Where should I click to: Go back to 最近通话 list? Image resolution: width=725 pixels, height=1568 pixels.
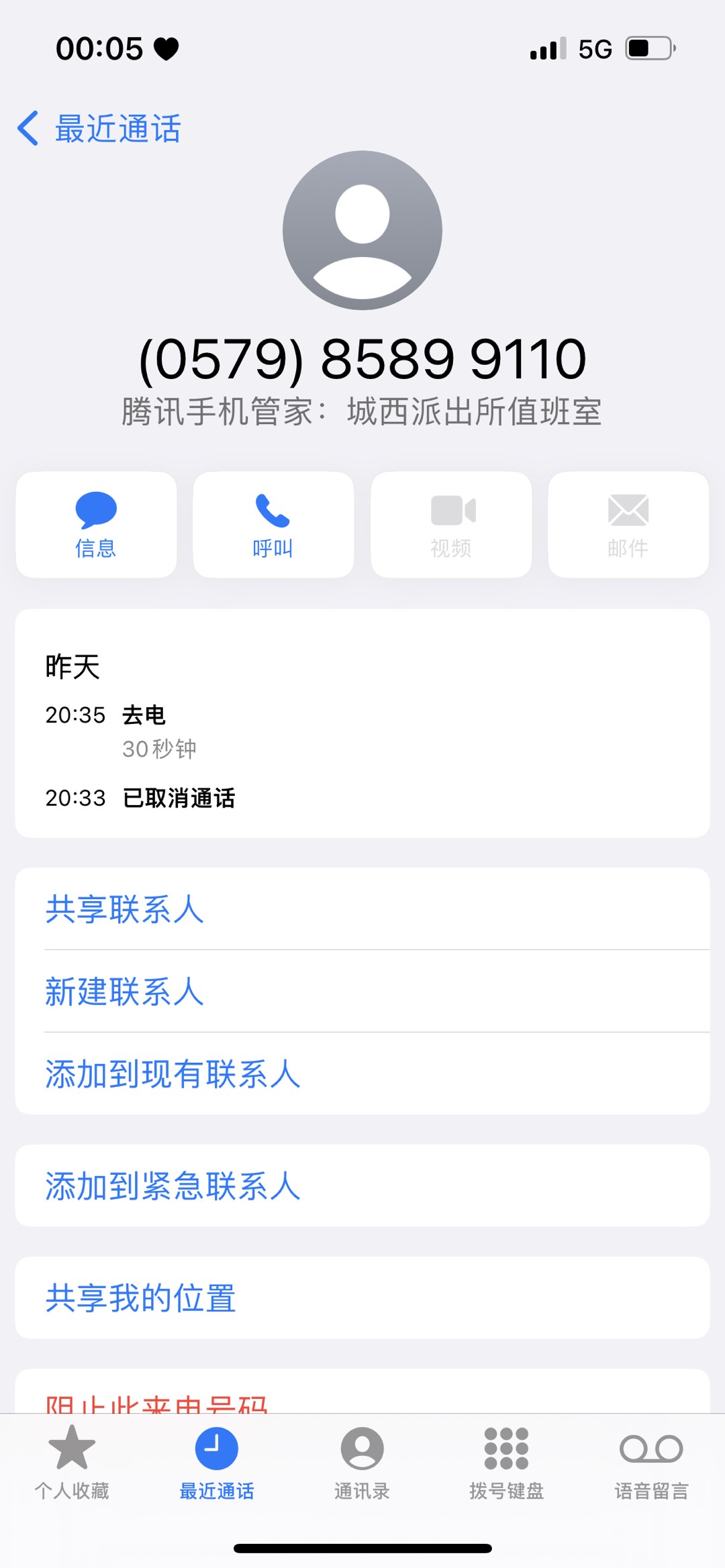[99, 128]
